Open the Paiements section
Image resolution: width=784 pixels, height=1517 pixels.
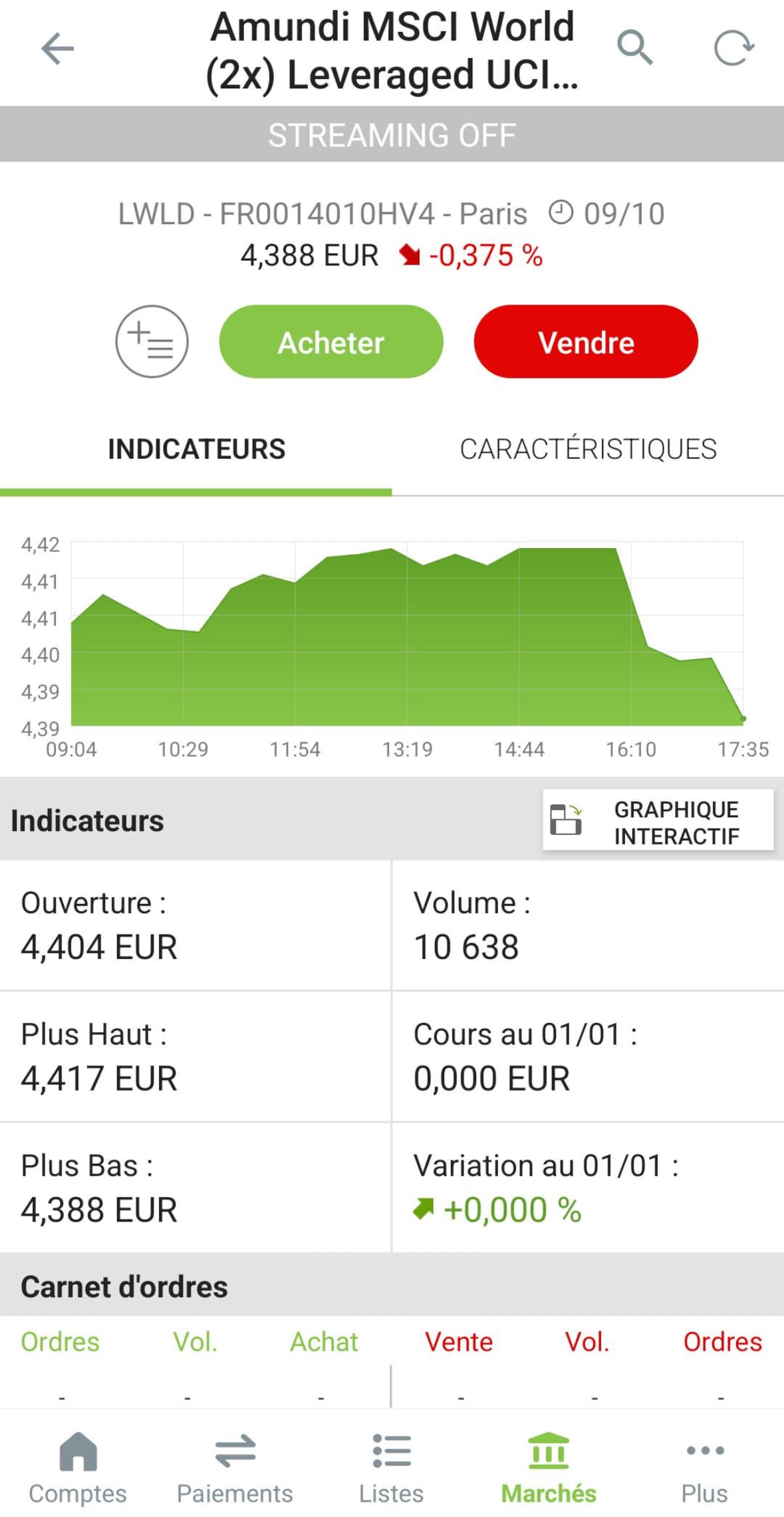(235, 1467)
